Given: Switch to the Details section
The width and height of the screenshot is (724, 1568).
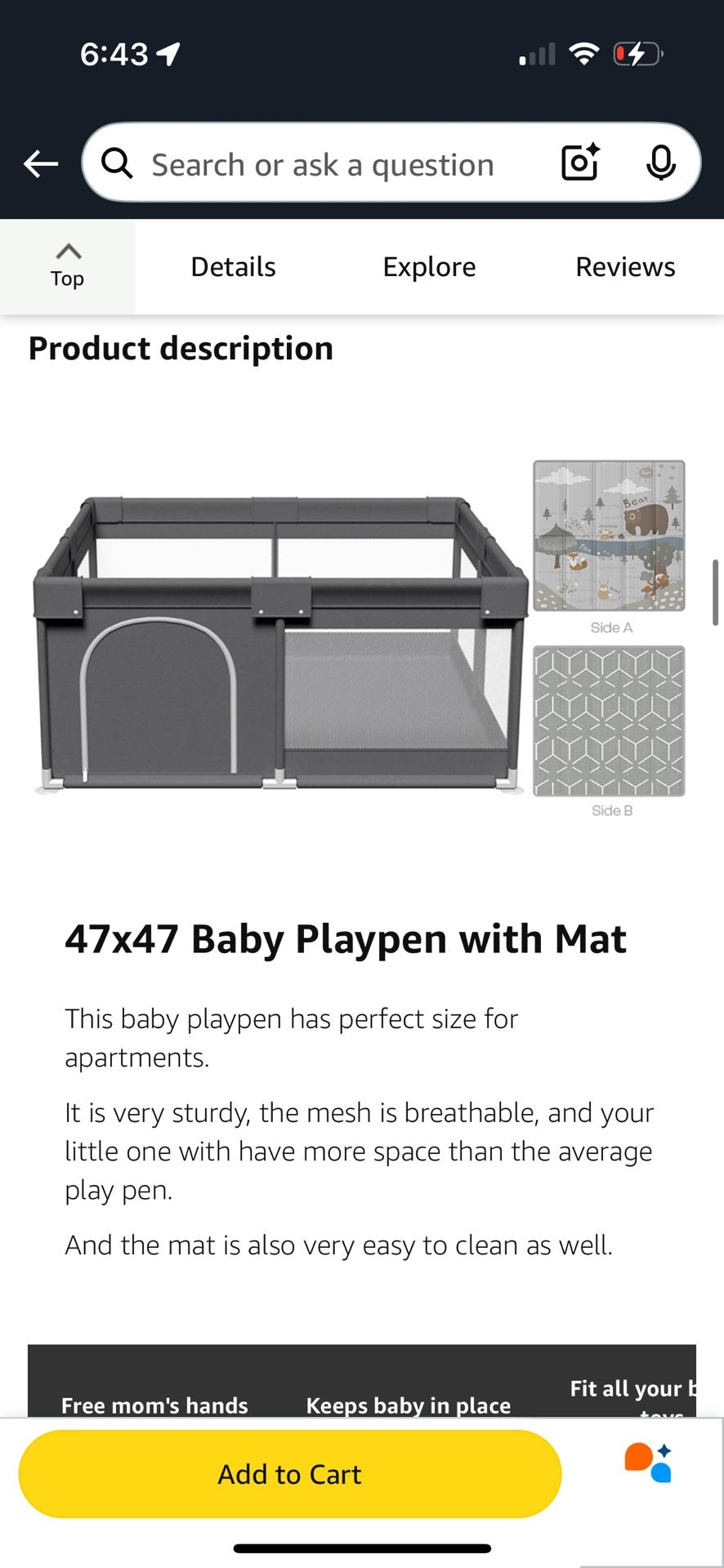Looking at the screenshot, I should point(233,267).
